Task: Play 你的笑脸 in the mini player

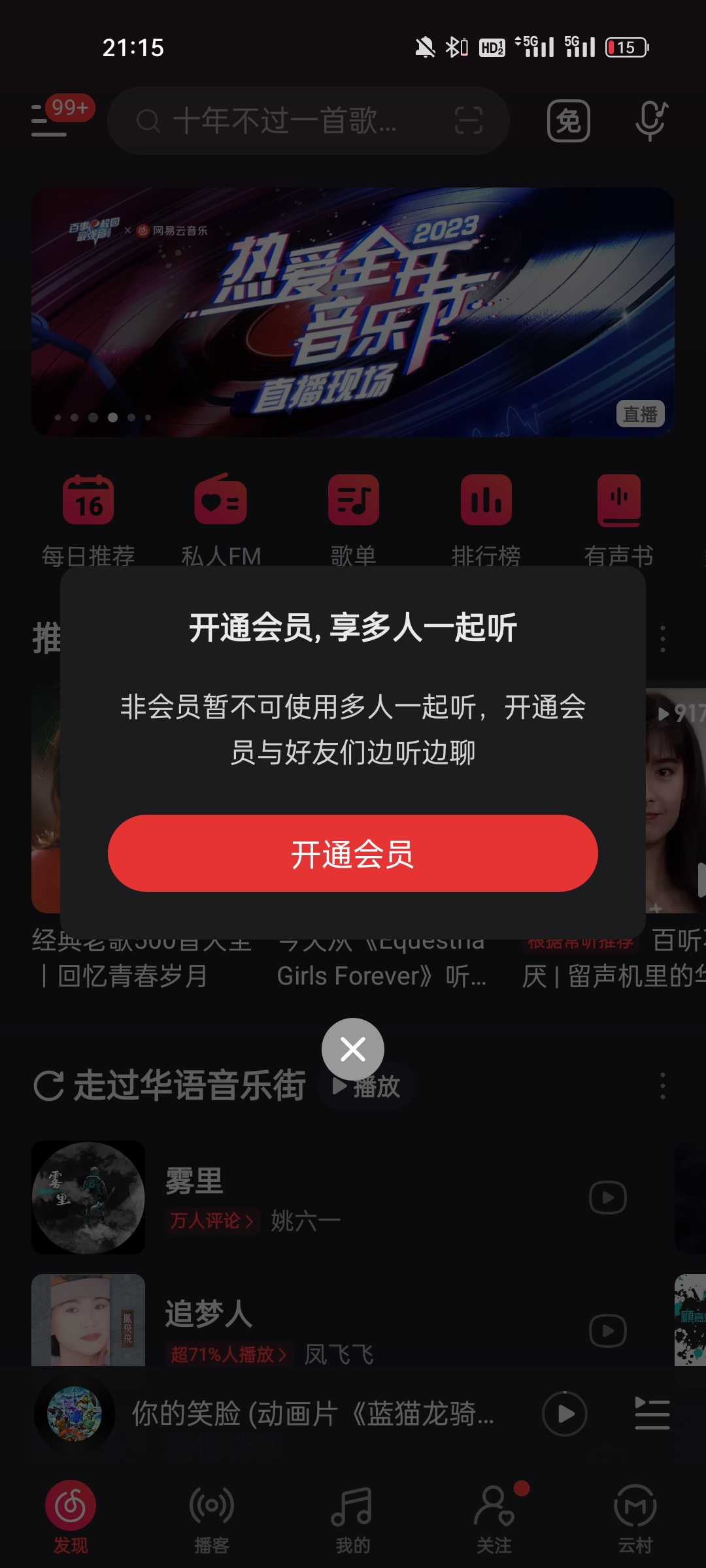Action: point(565,1414)
